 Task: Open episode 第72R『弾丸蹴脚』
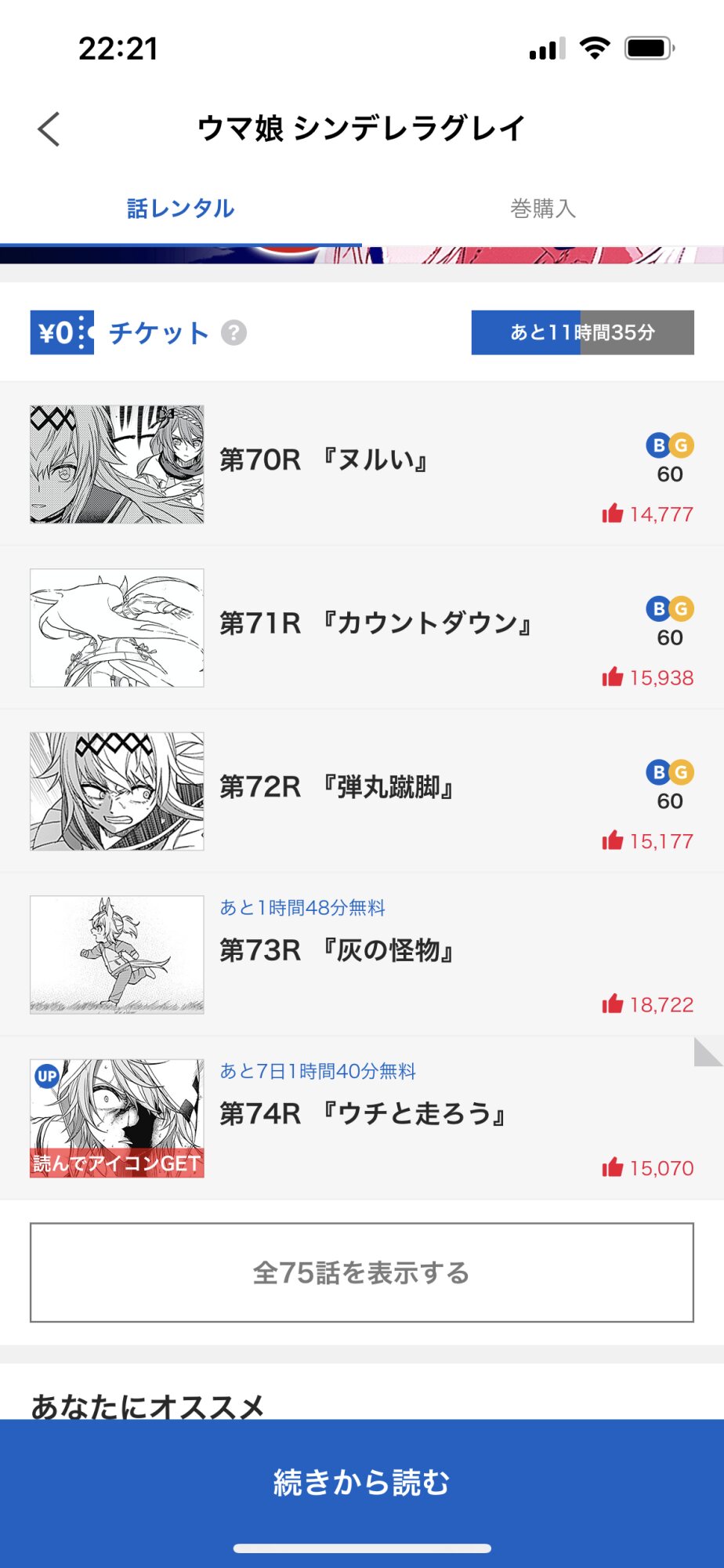[x=360, y=789]
